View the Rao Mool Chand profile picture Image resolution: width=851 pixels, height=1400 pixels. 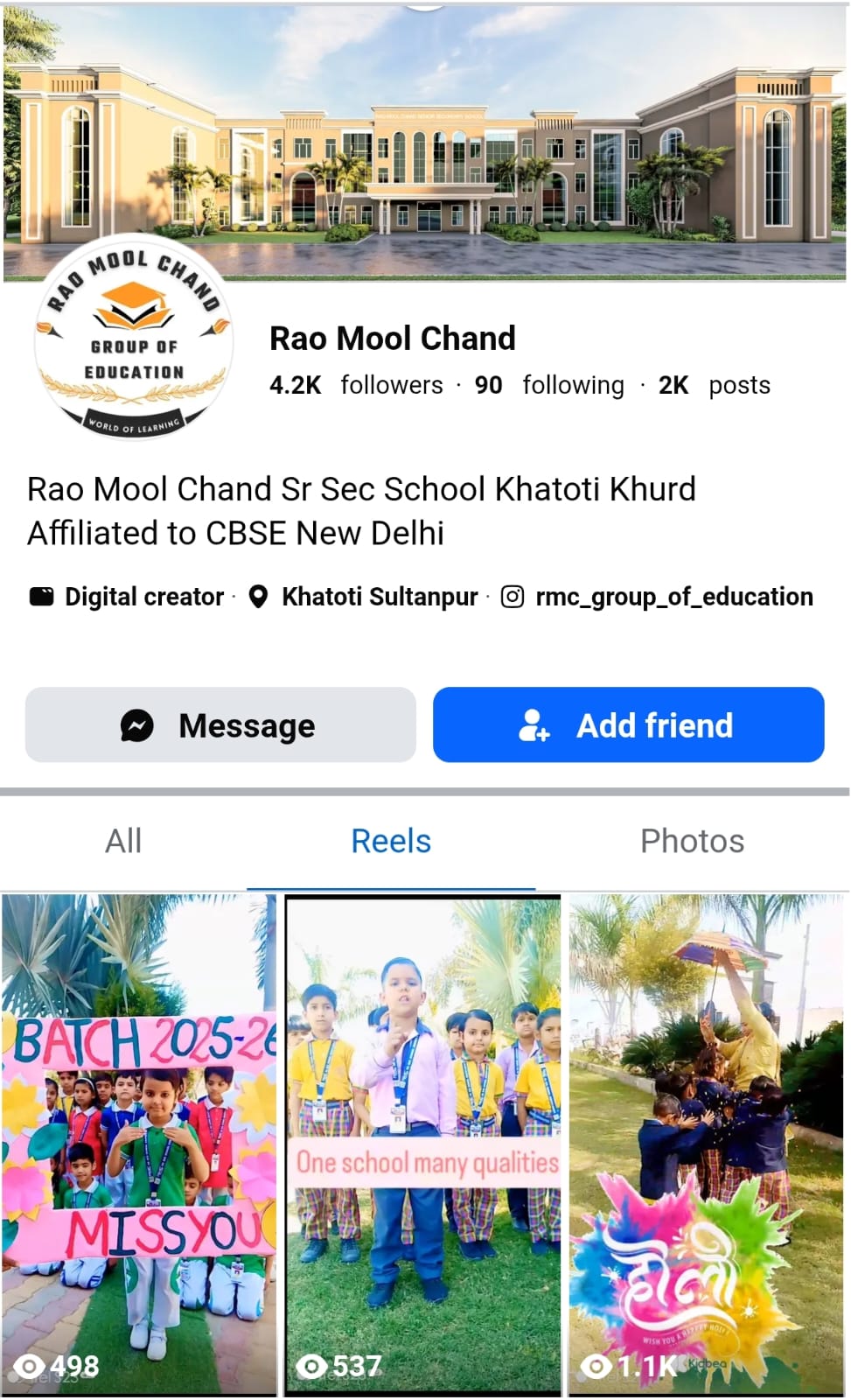pyautogui.click(x=134, y=341)
